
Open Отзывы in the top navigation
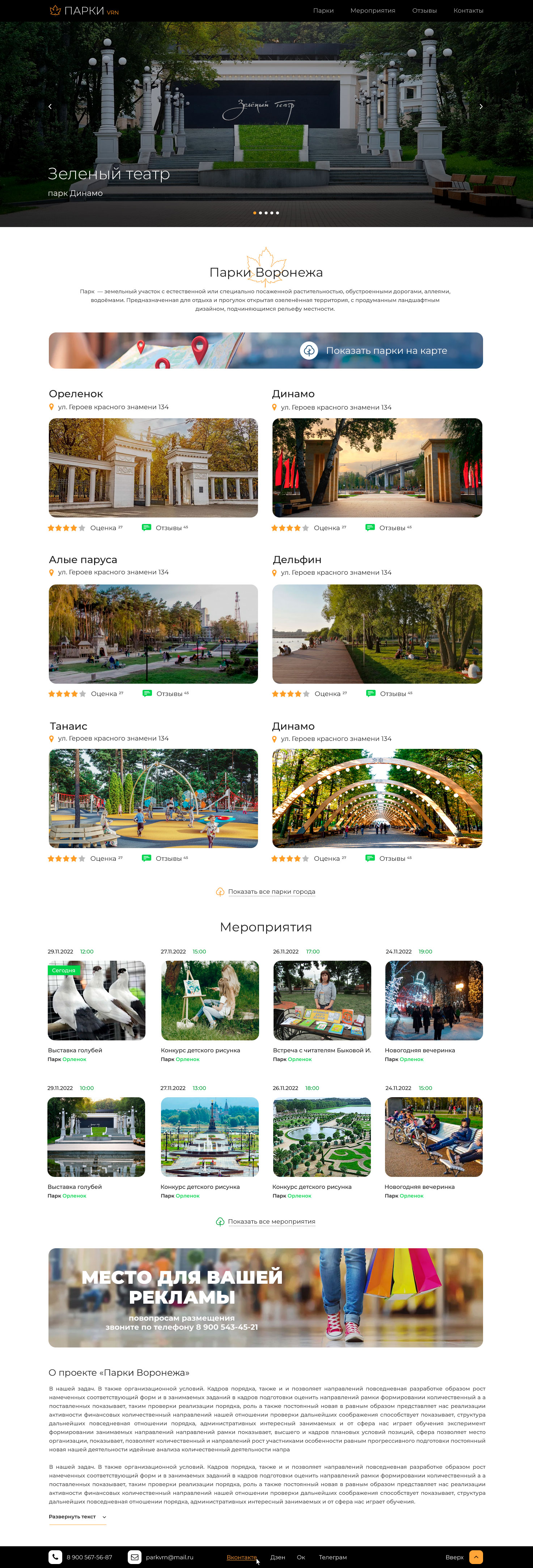[424, 11]
